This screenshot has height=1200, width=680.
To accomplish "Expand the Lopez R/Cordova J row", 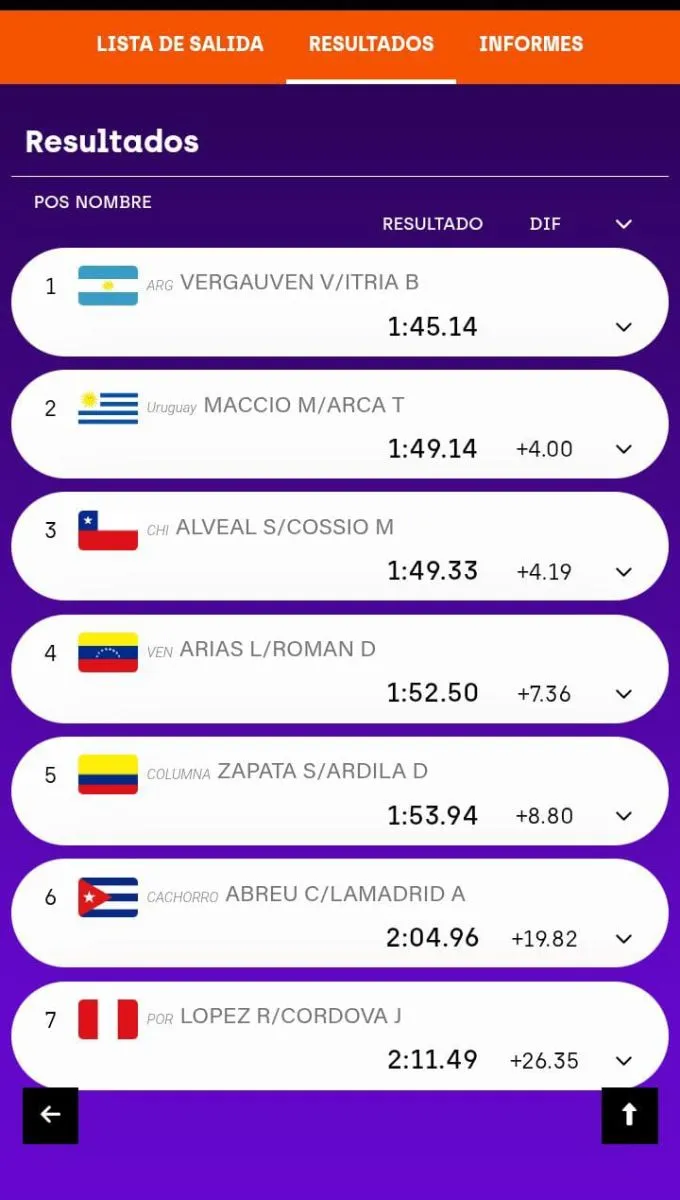I will [624, 1061].
